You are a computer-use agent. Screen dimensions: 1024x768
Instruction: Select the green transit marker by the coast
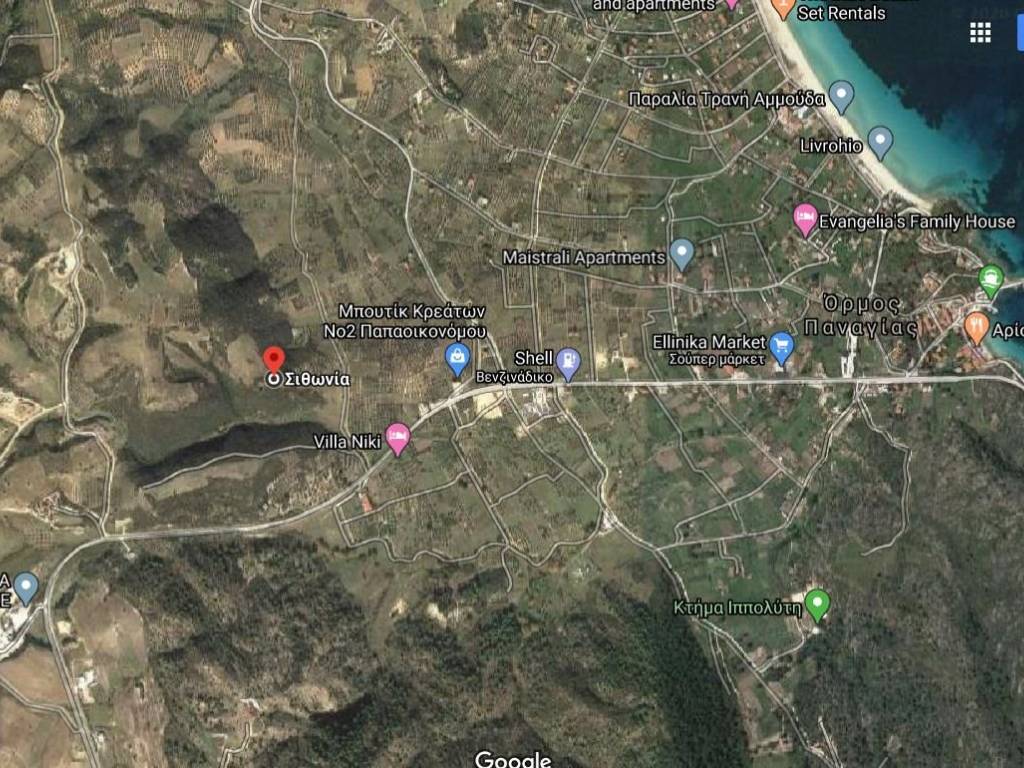coord(990,279)
